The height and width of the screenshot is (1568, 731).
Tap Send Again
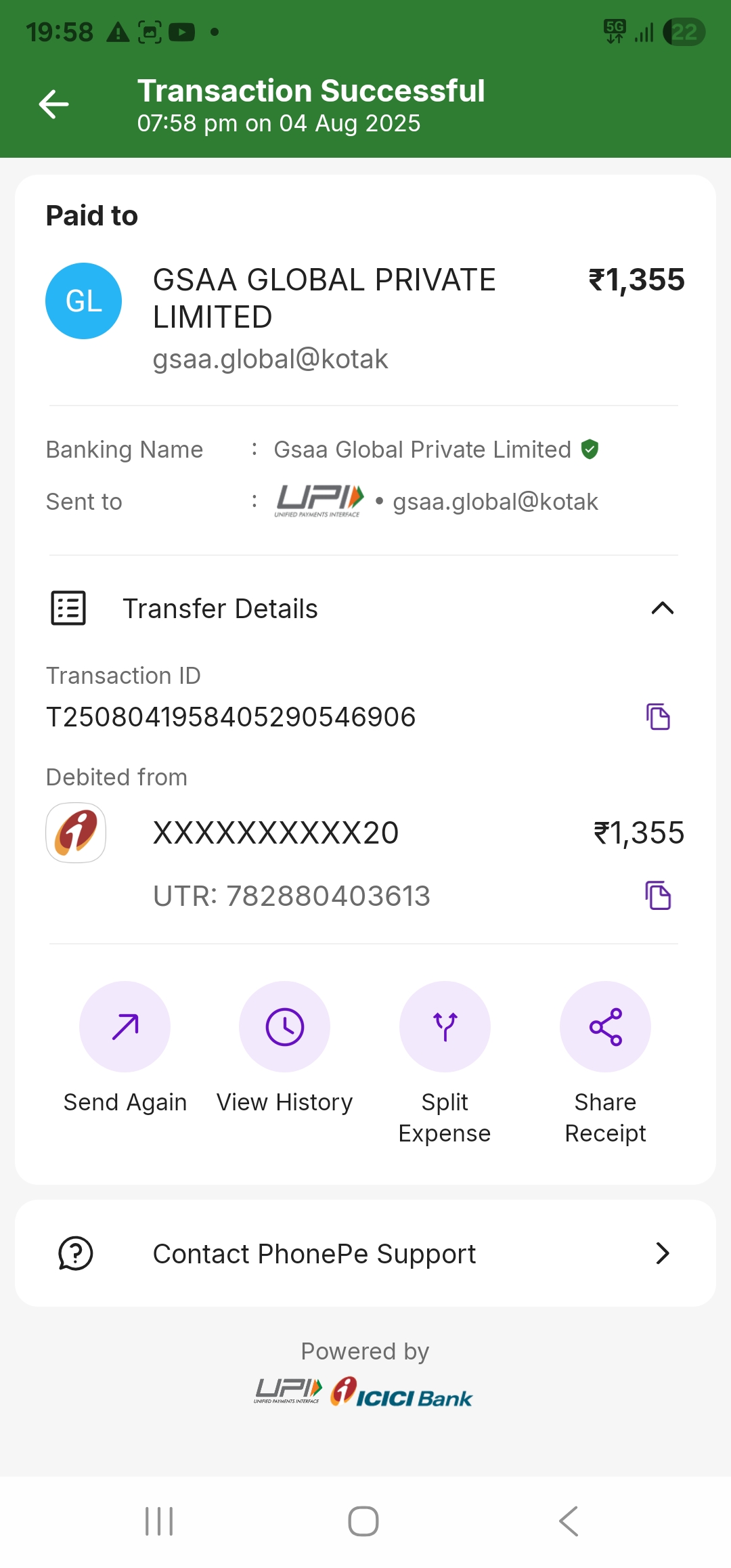click(125, 1026)
